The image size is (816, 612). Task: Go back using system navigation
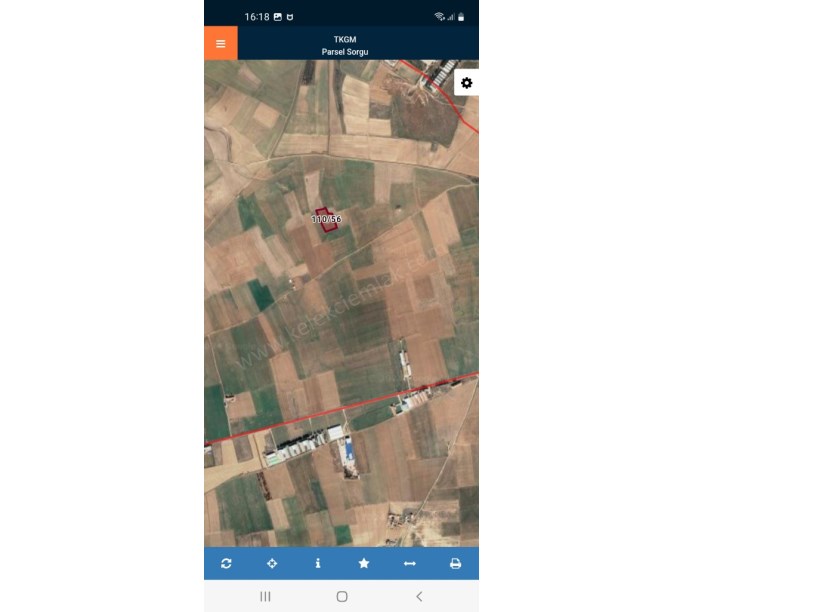coord(418,596)
